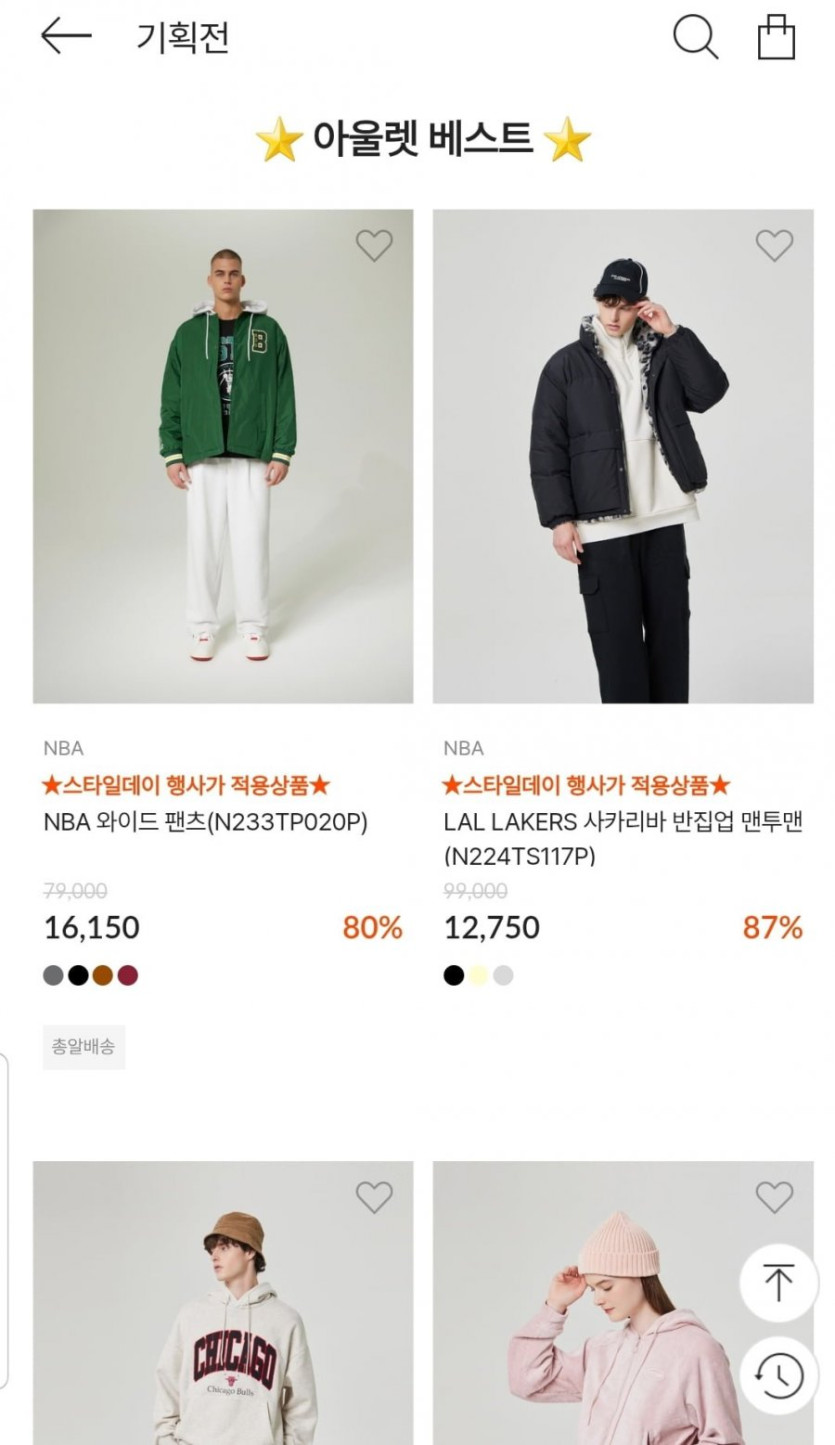
Task: Jump to top with the up-arrow button
Action: 778,1283
